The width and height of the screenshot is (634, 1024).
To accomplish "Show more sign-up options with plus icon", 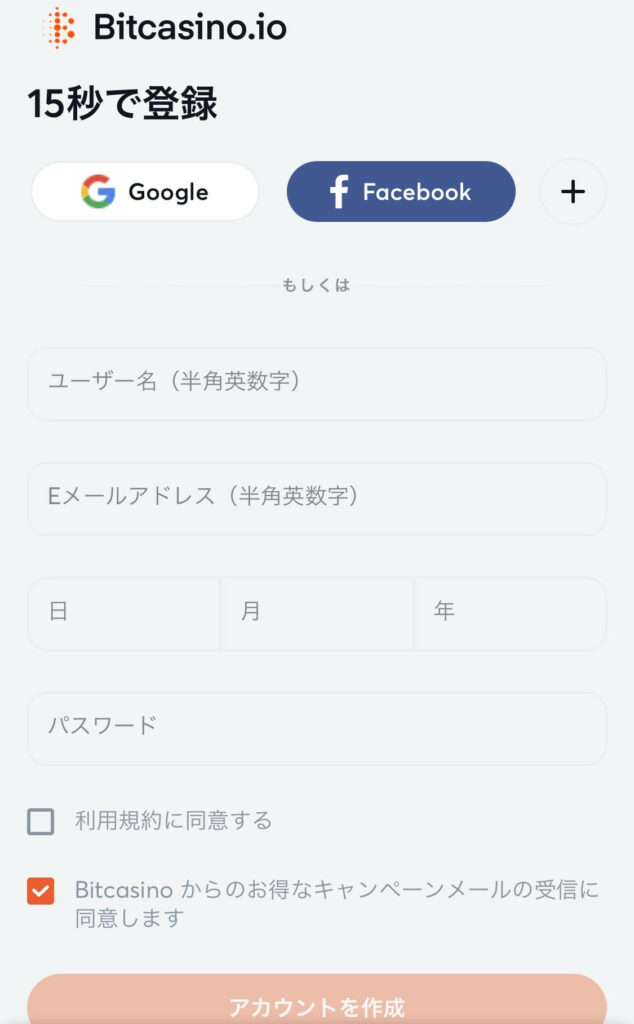I will tap(573, 192).
